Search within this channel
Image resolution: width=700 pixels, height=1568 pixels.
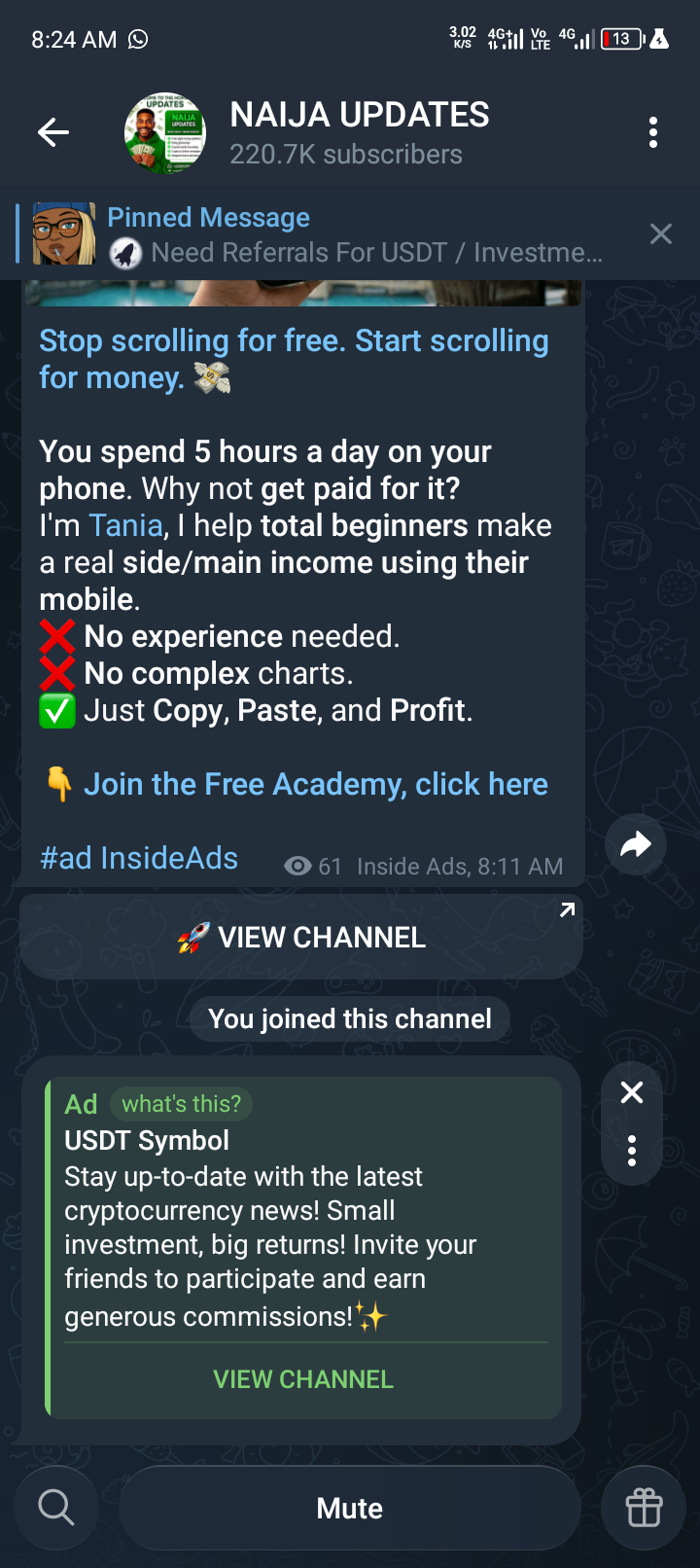[55, 1508]
